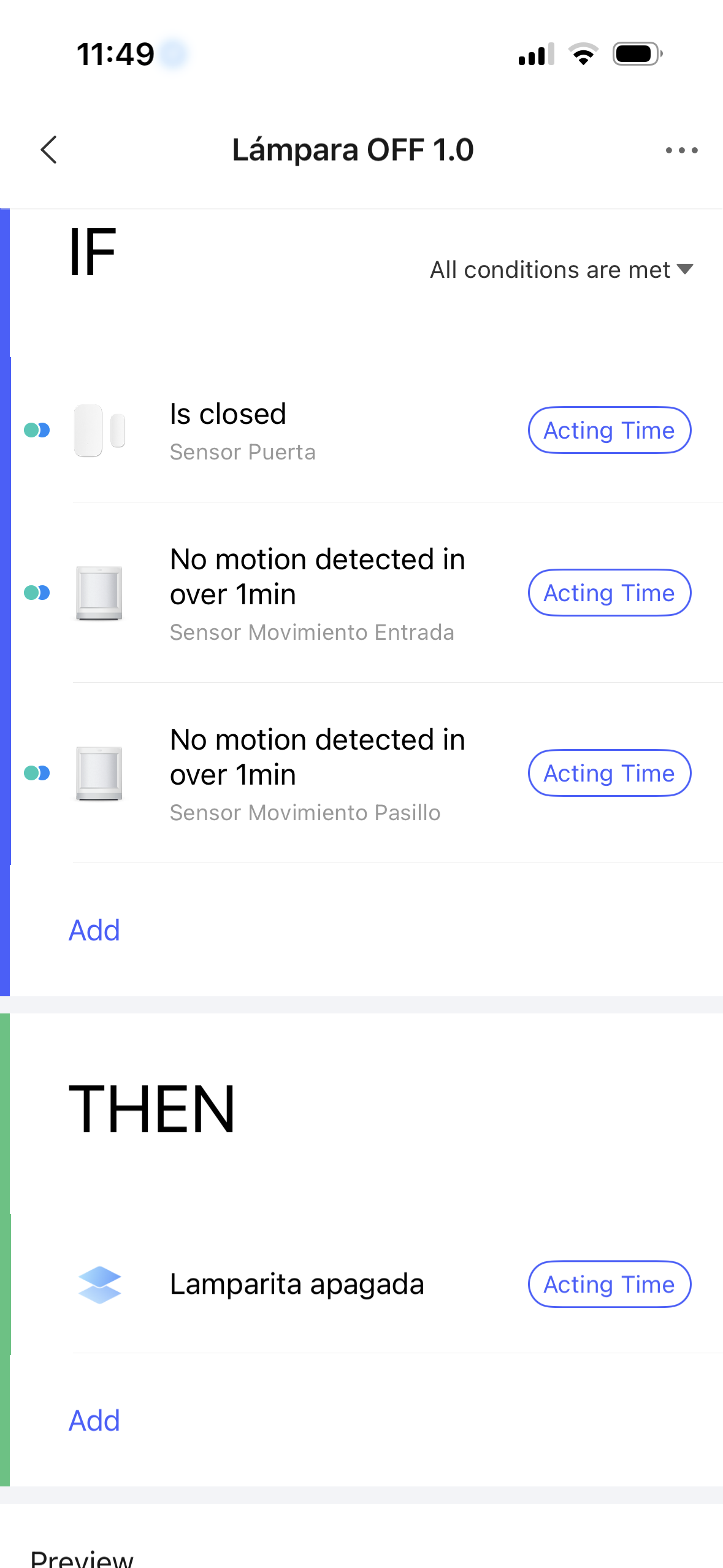Open Acting Time for Sensor Movimiento Pasillo
Image resolution: width=723 pixels, height=1568 pixels.
coord(609,773)
